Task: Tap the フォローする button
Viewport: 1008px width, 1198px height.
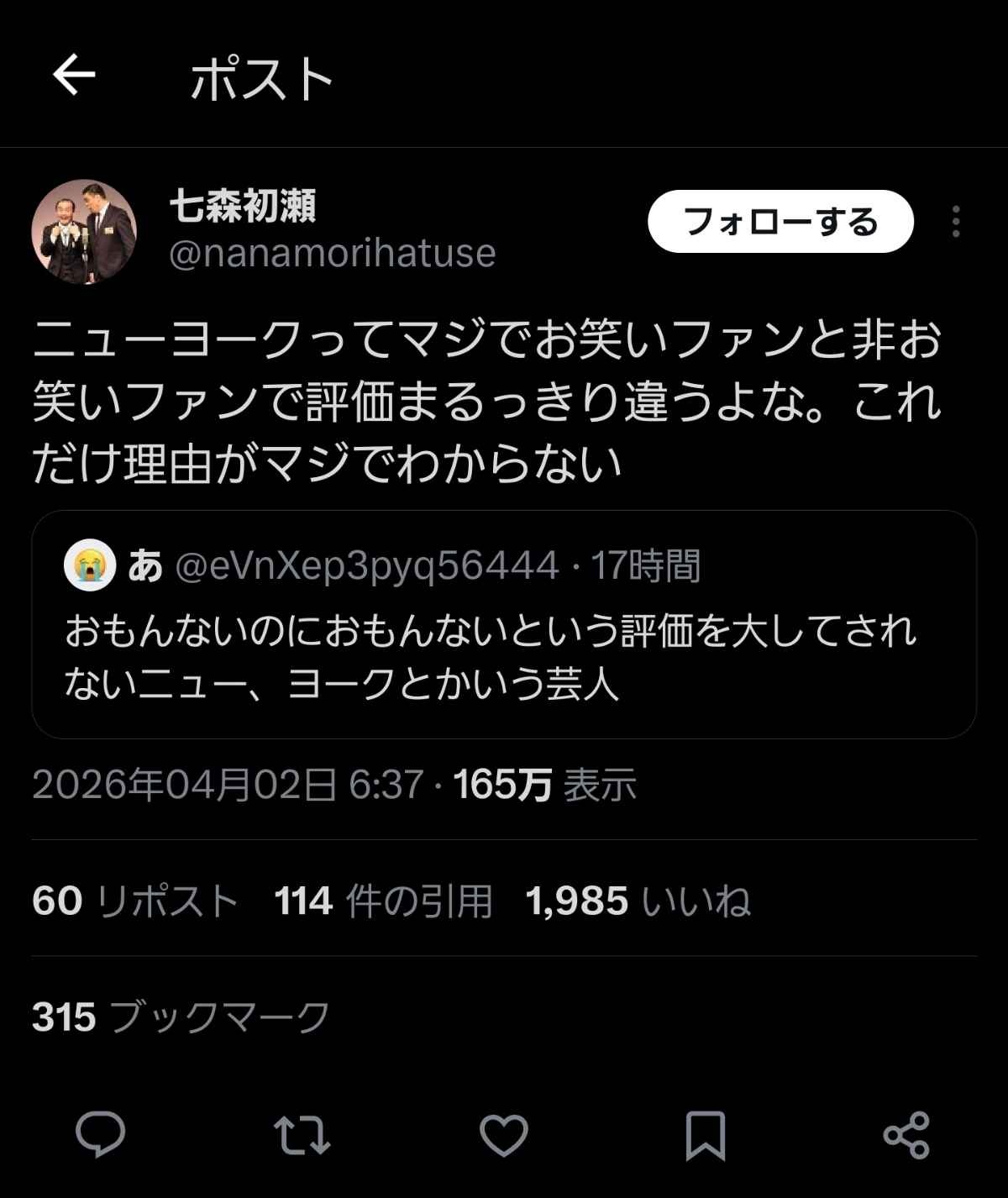Action: (x=780, y=222)
